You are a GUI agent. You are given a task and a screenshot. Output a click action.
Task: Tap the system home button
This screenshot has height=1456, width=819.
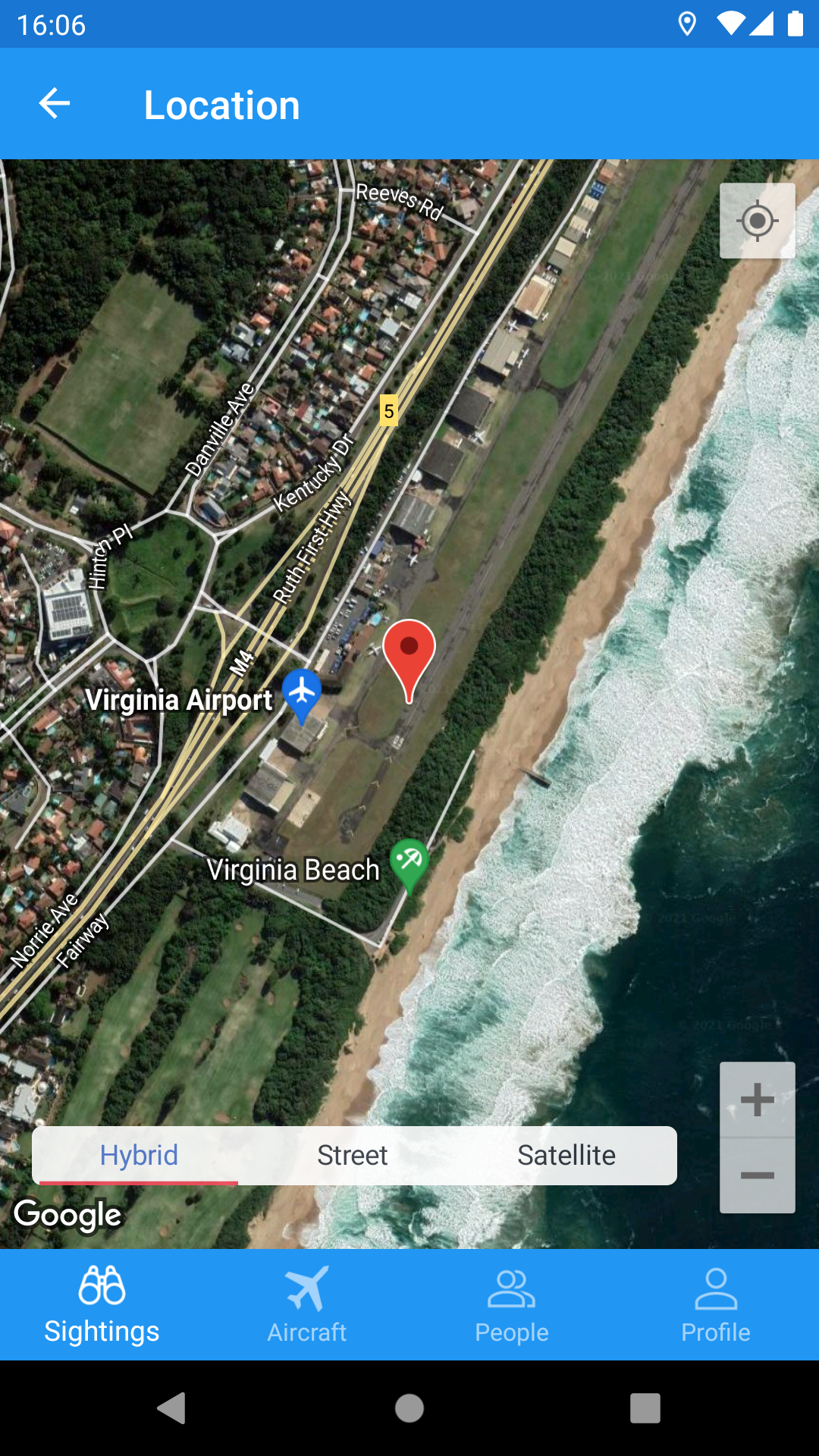click(x=409, y=1408)
